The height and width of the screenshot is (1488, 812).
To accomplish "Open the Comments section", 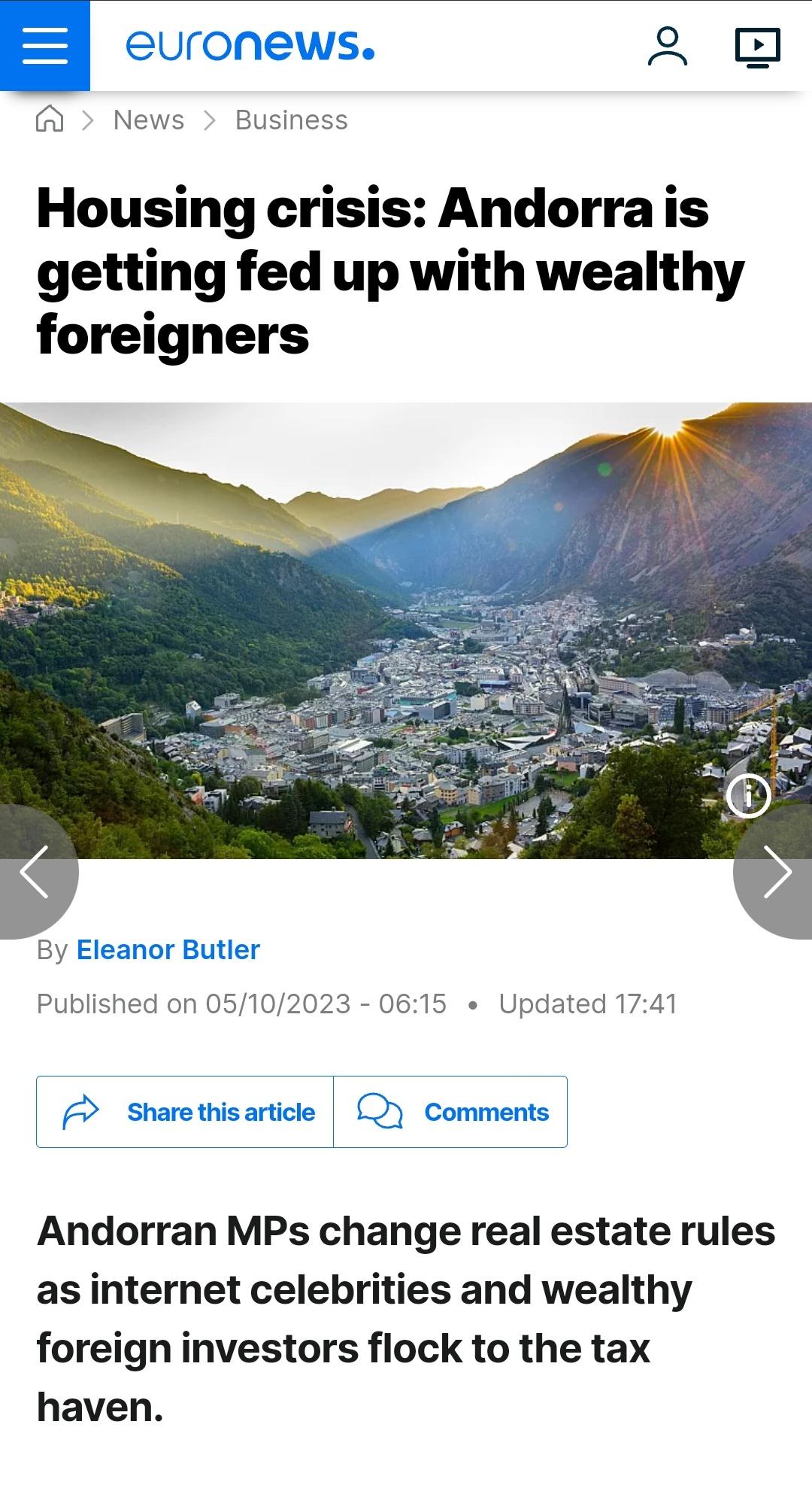I will 450,1112.
